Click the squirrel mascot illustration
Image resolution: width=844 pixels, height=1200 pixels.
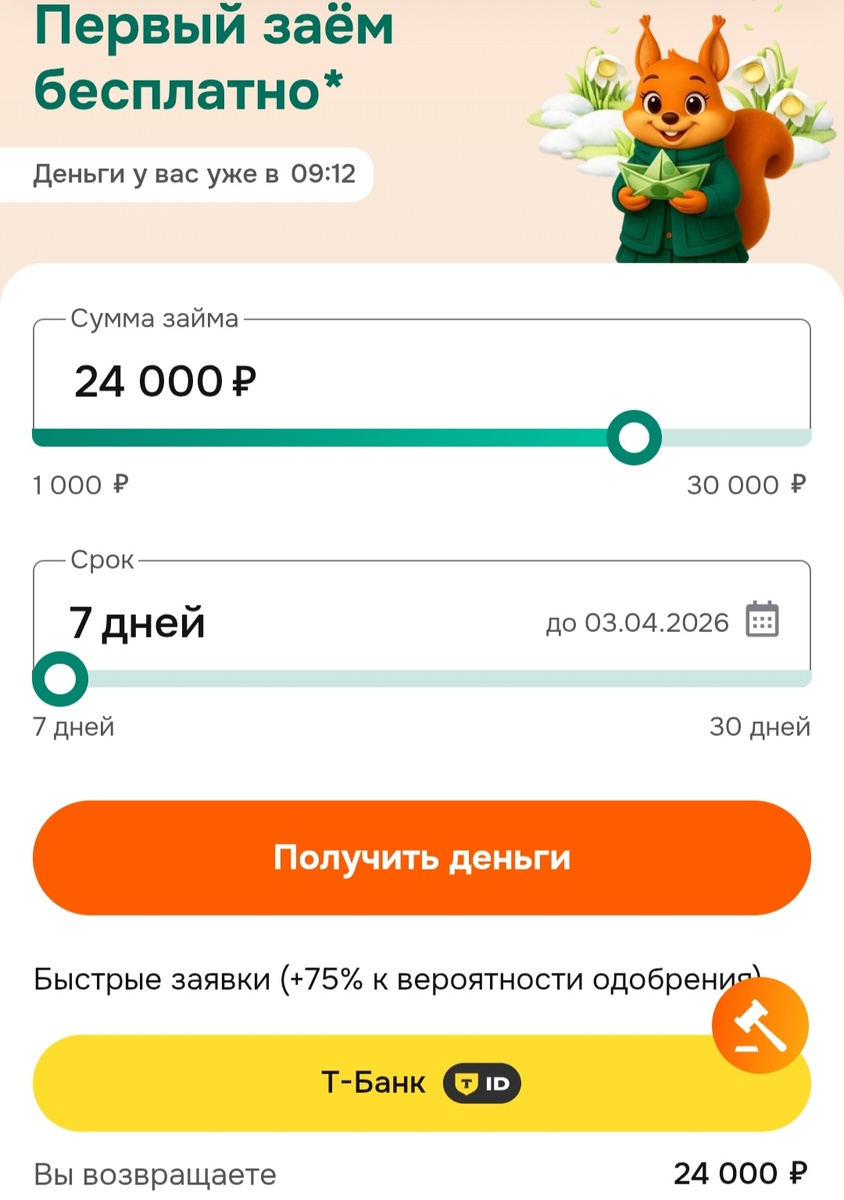(670, 130)
